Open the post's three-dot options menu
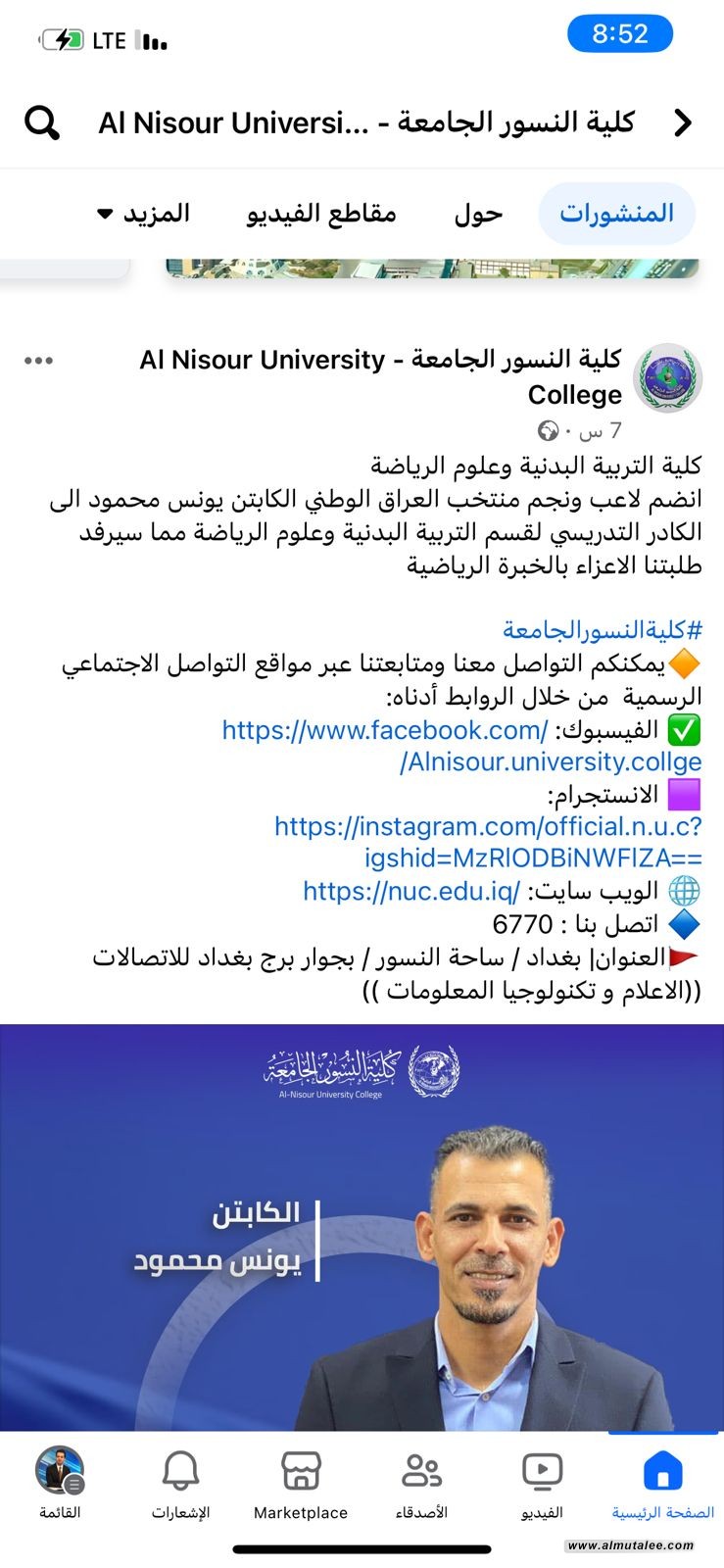 click(38, 361)
